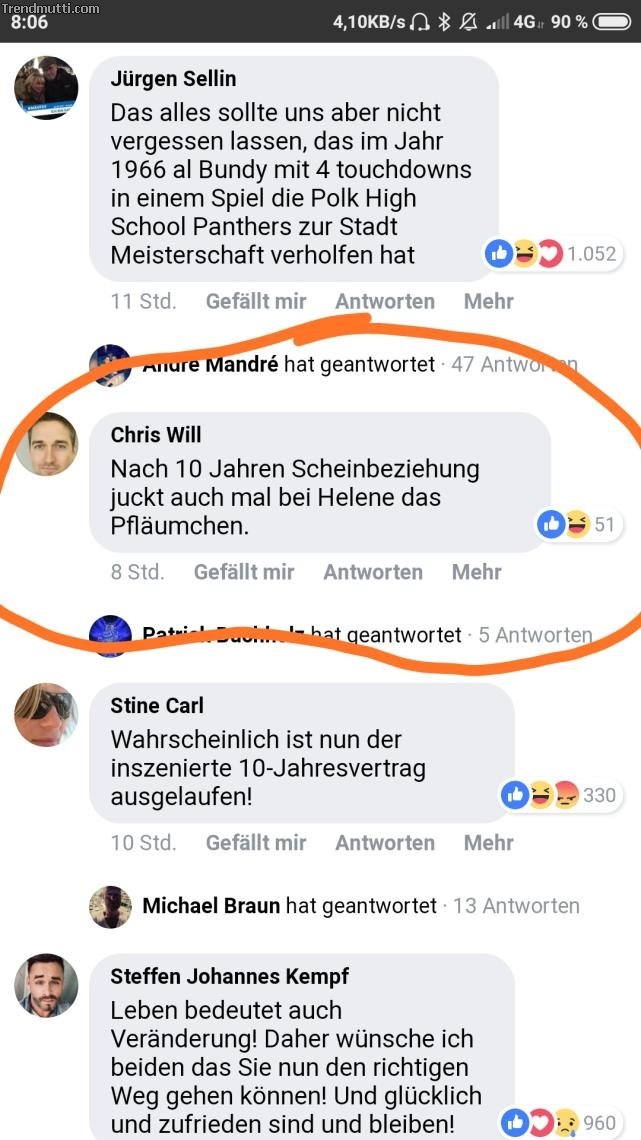Open Mehr options for Chris Will's comment
The image size is (641, 1140).
[476, 572]
